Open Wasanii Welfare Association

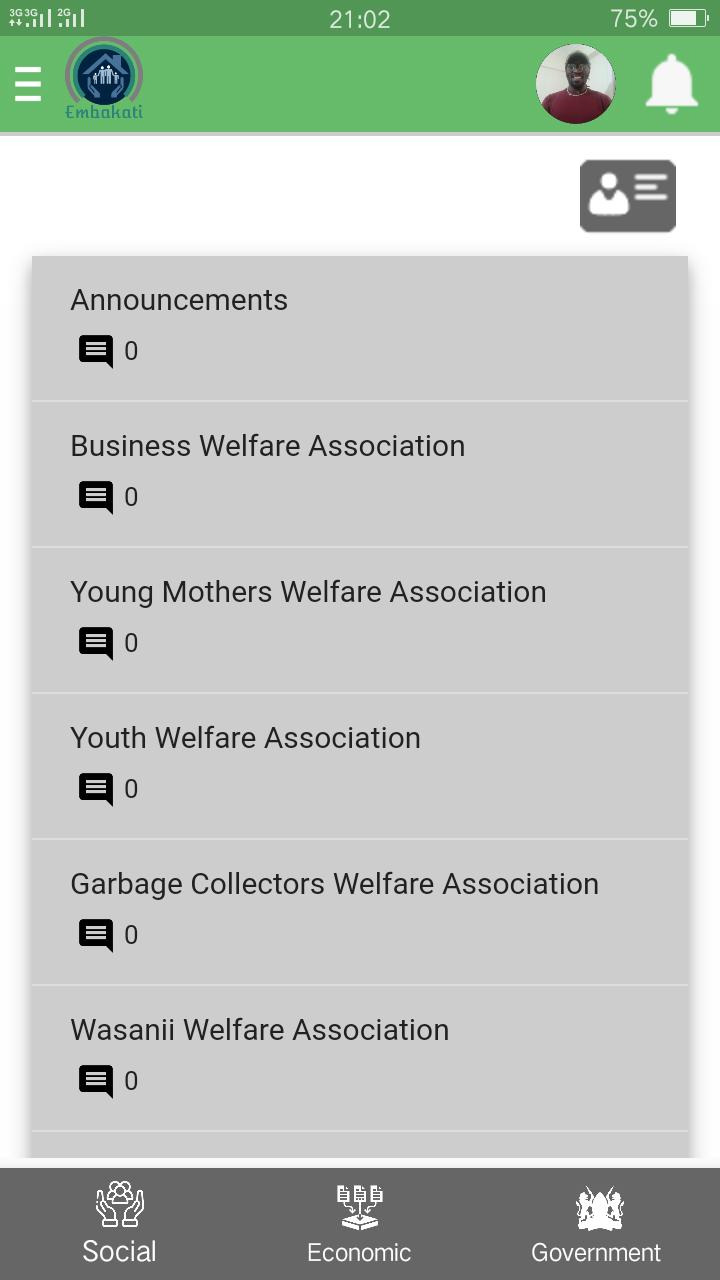click(360, 1059)
